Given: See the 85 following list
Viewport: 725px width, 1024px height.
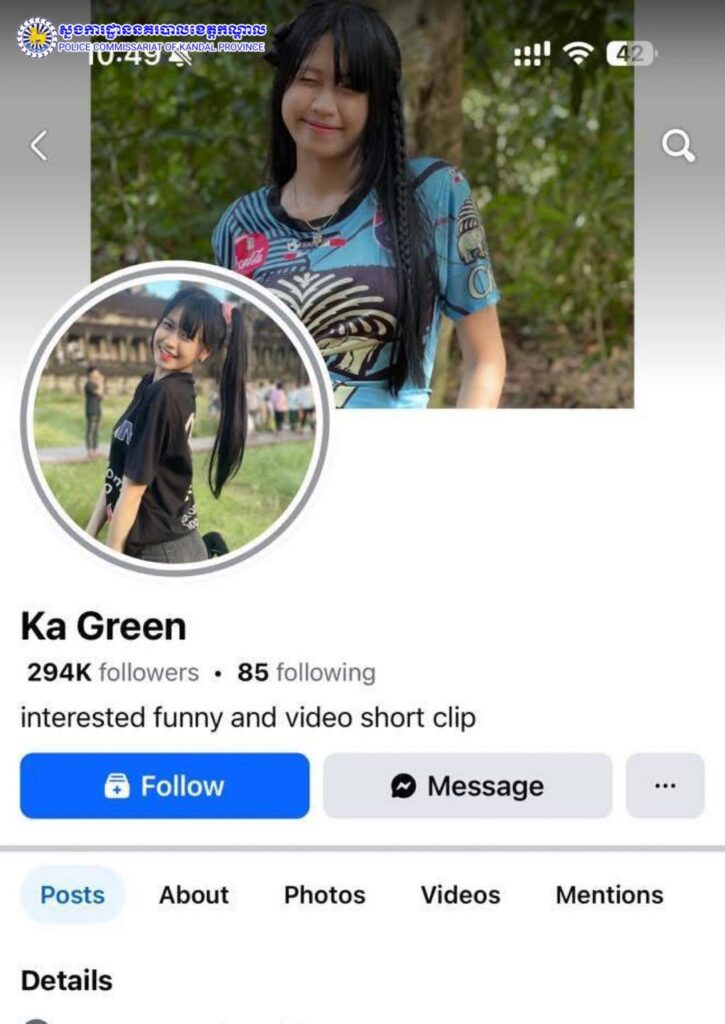Looking at the screenshot, I should [x=306, y=673].
